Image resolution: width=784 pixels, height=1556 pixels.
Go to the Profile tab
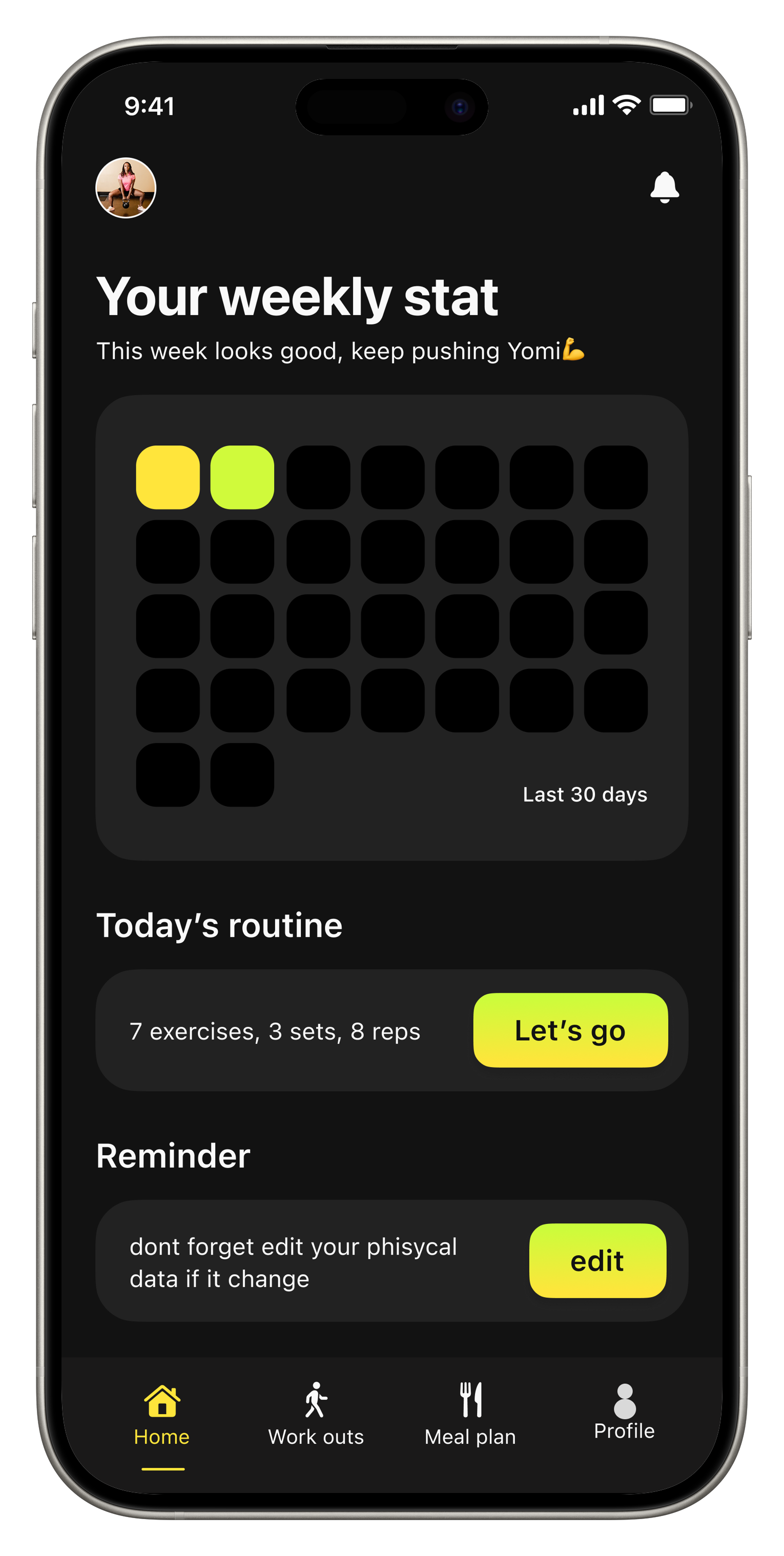click(624, 1411)
